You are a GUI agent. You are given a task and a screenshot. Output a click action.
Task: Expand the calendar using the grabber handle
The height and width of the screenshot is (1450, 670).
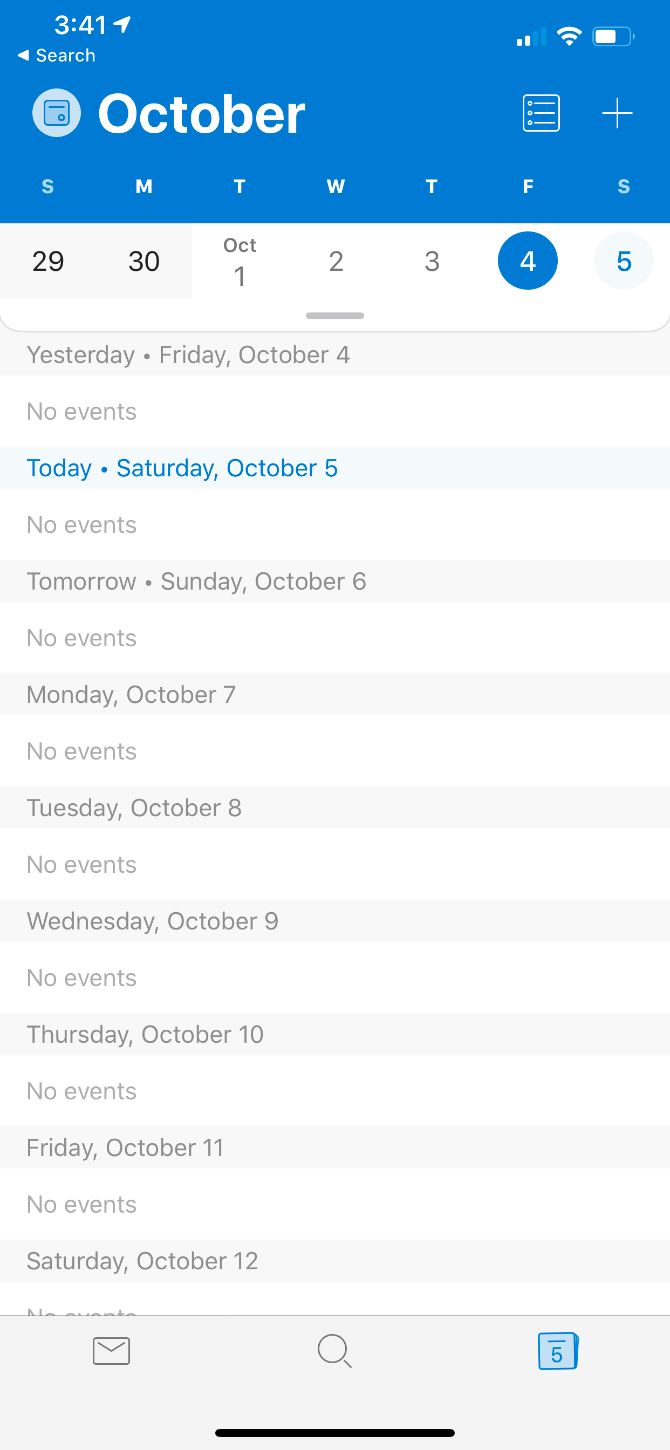coord(335,315)
